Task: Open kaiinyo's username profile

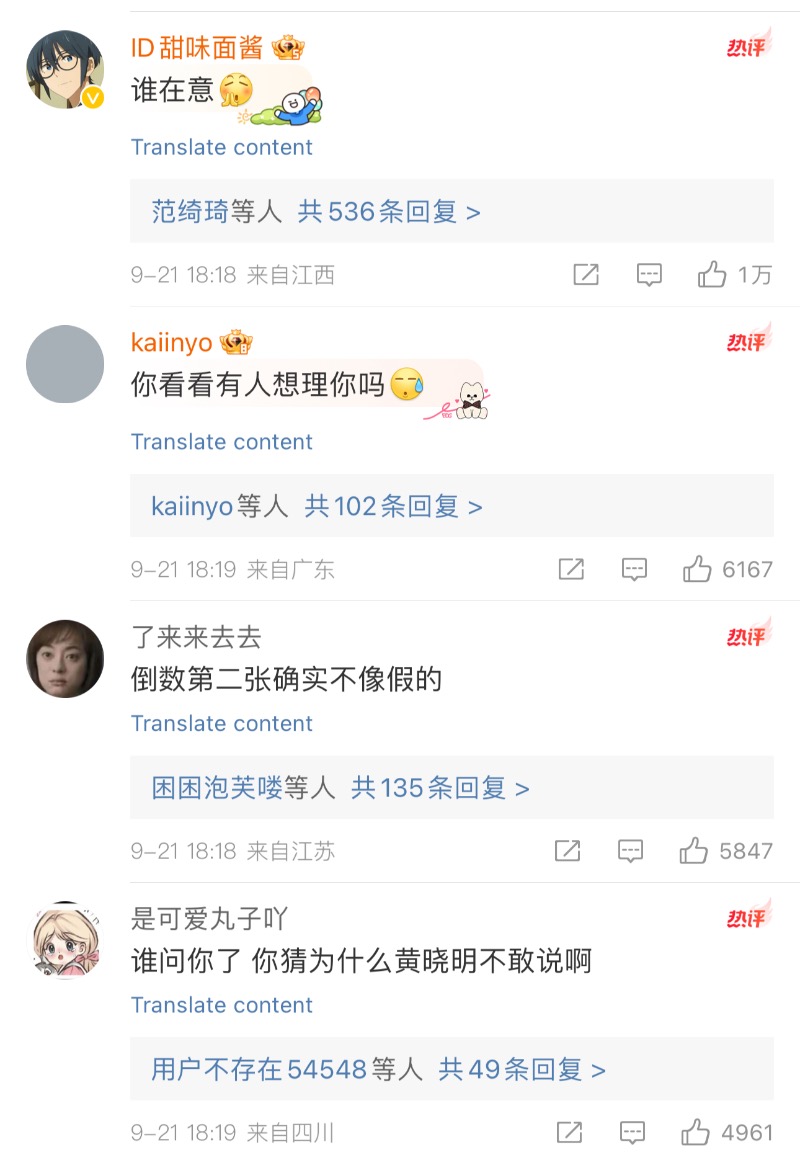Action: (171, 343)
